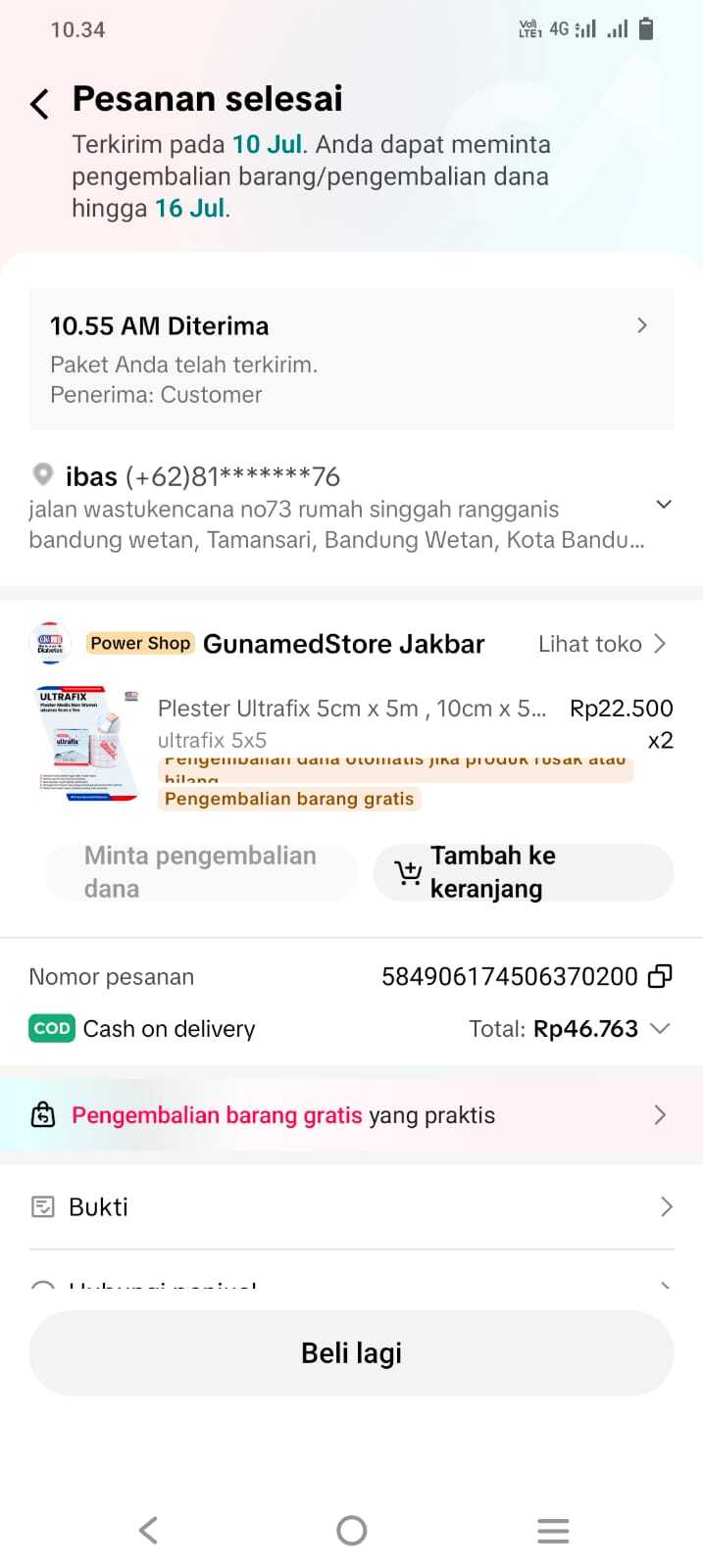Go back using the top-left arrow
The image size is (703, 1568).
tap(39, 103)
